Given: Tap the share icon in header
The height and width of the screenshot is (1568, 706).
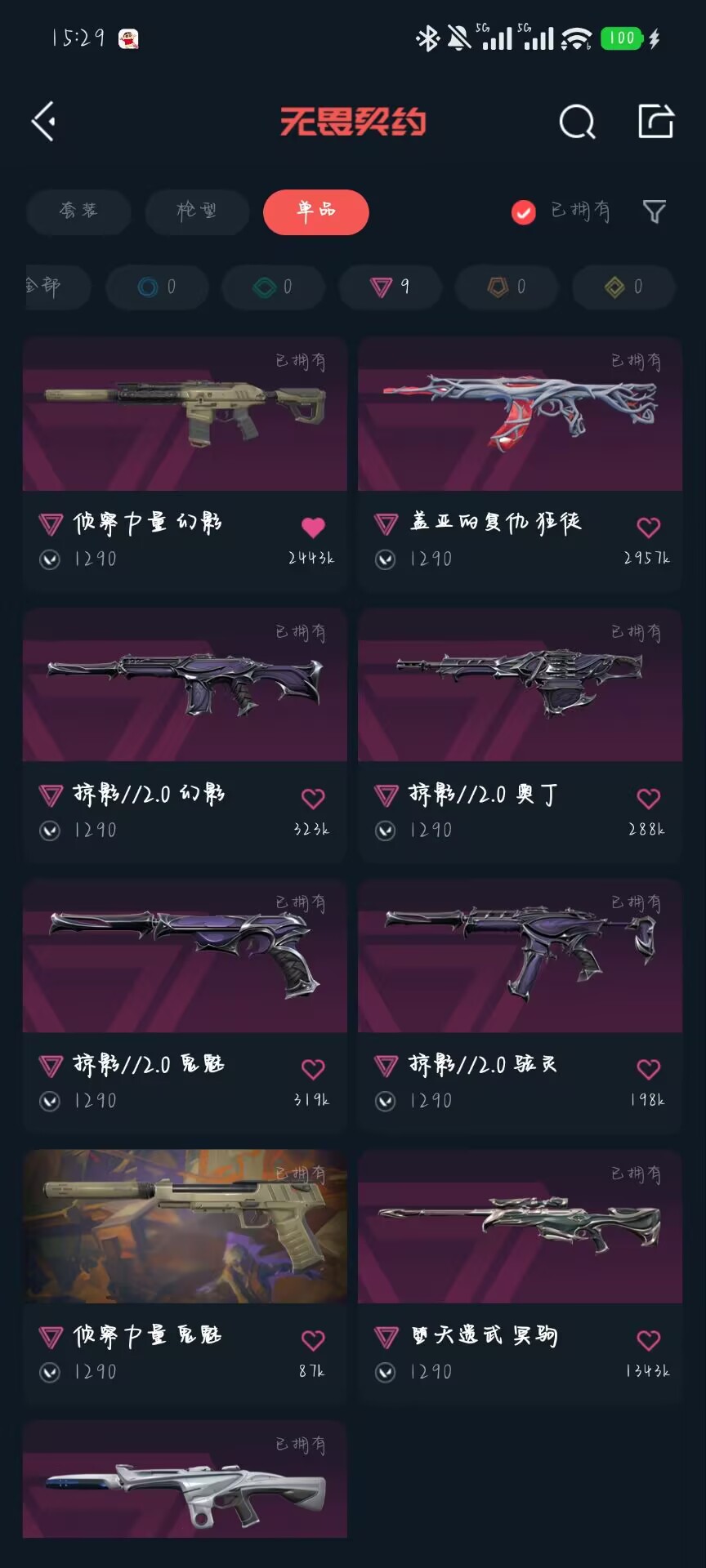Looking at the screenshot, I should pyautogui.click(x=656, y=121).
